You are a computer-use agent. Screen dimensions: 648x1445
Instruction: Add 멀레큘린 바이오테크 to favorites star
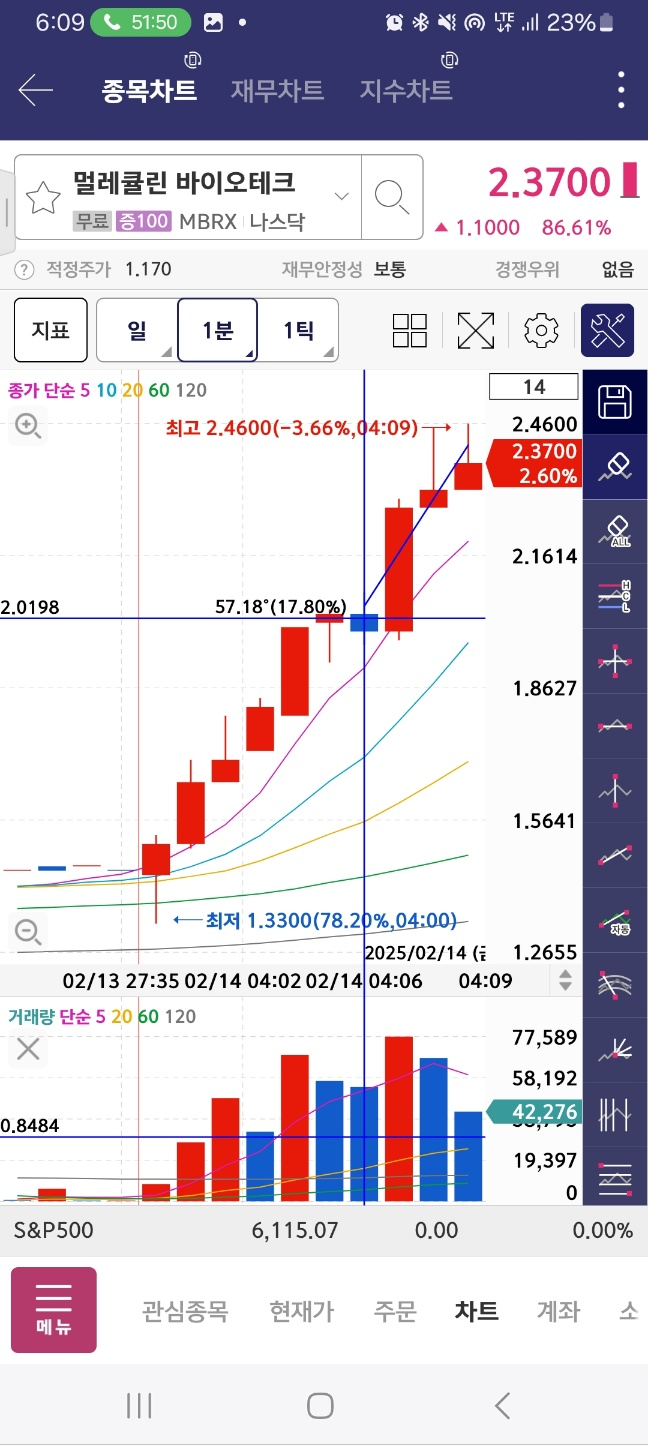[43, 198]
